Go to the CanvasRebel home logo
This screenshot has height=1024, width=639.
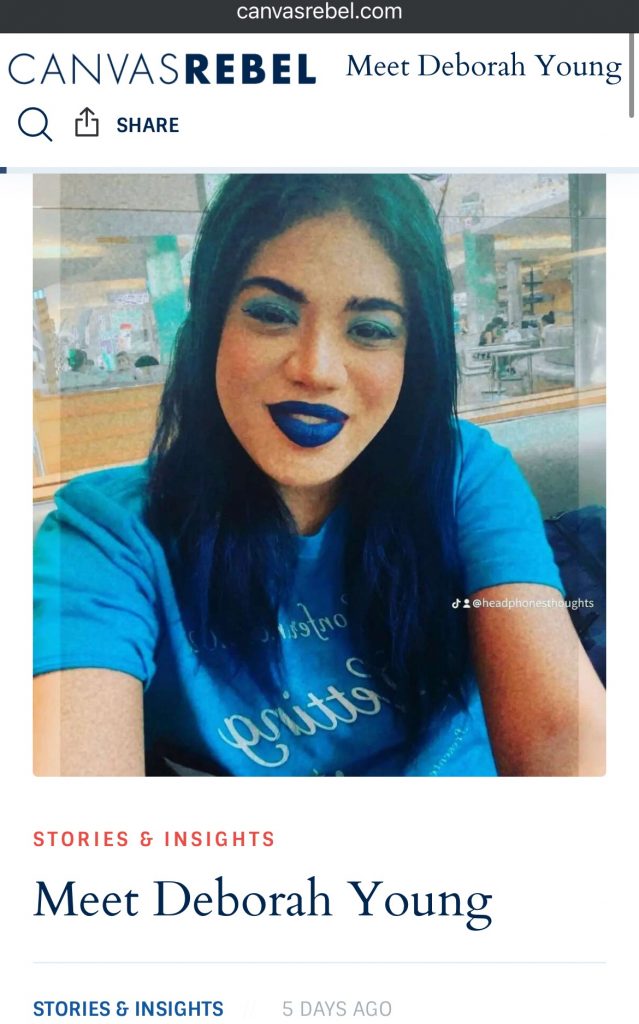click(x=162, y=69)
